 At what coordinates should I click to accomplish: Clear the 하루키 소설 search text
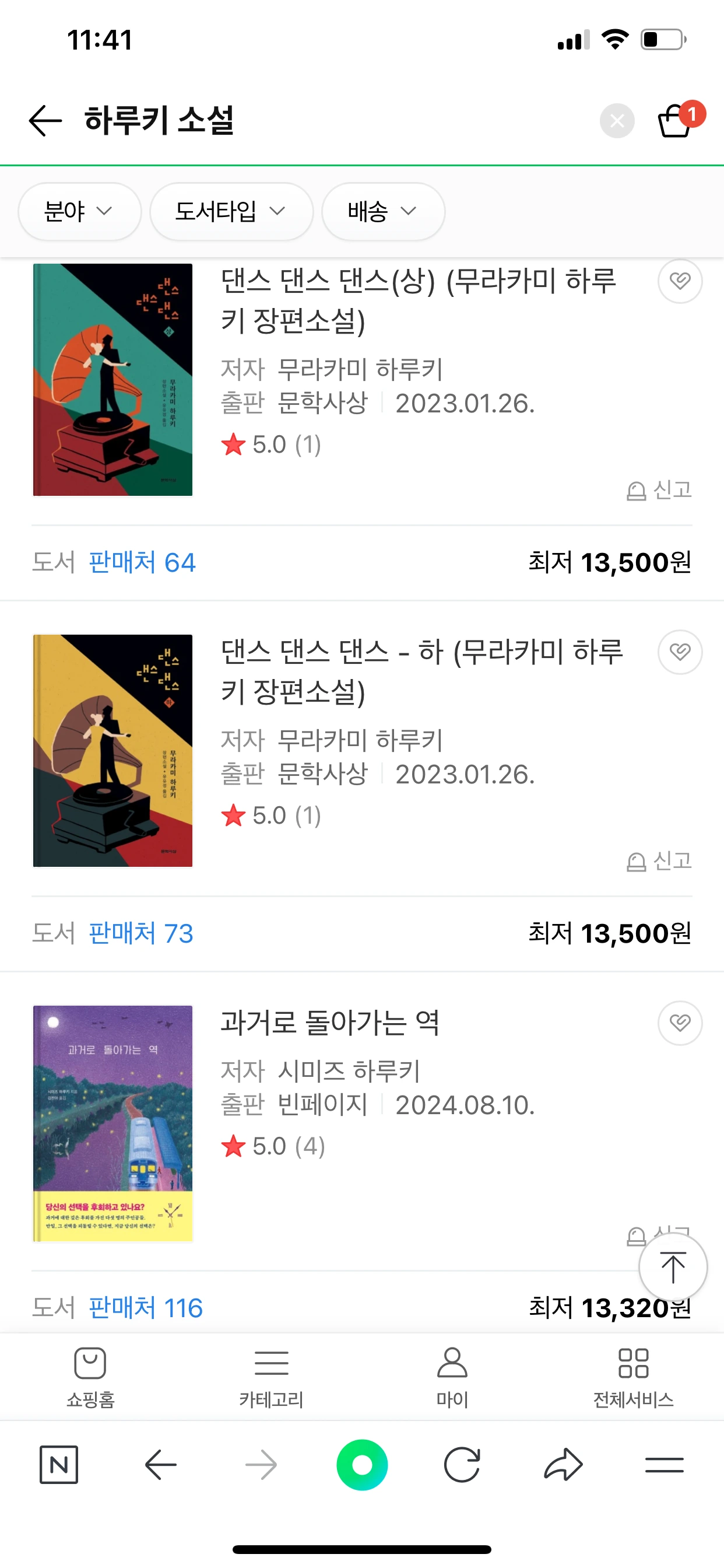(x=617, y=121)
